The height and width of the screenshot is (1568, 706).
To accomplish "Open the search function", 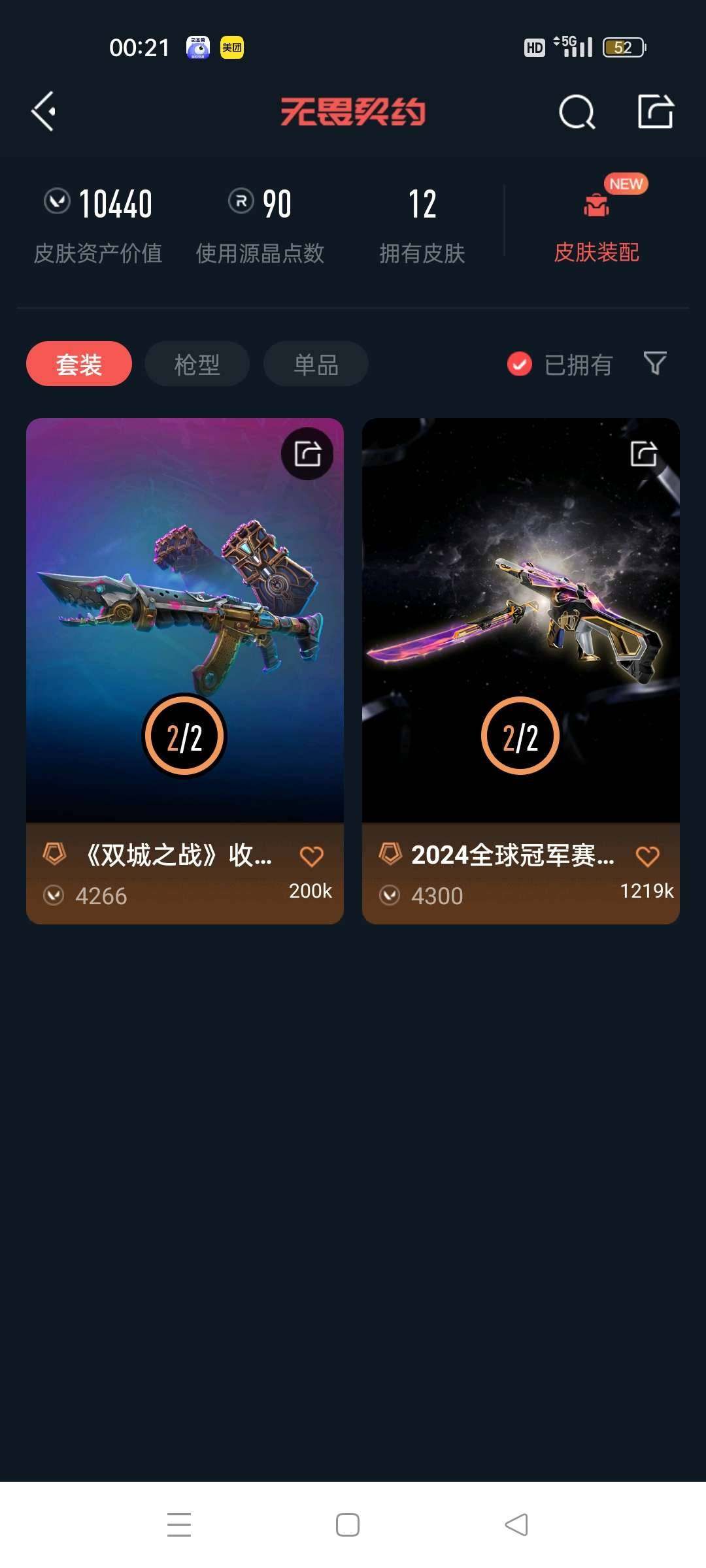I will coord(576,111).
